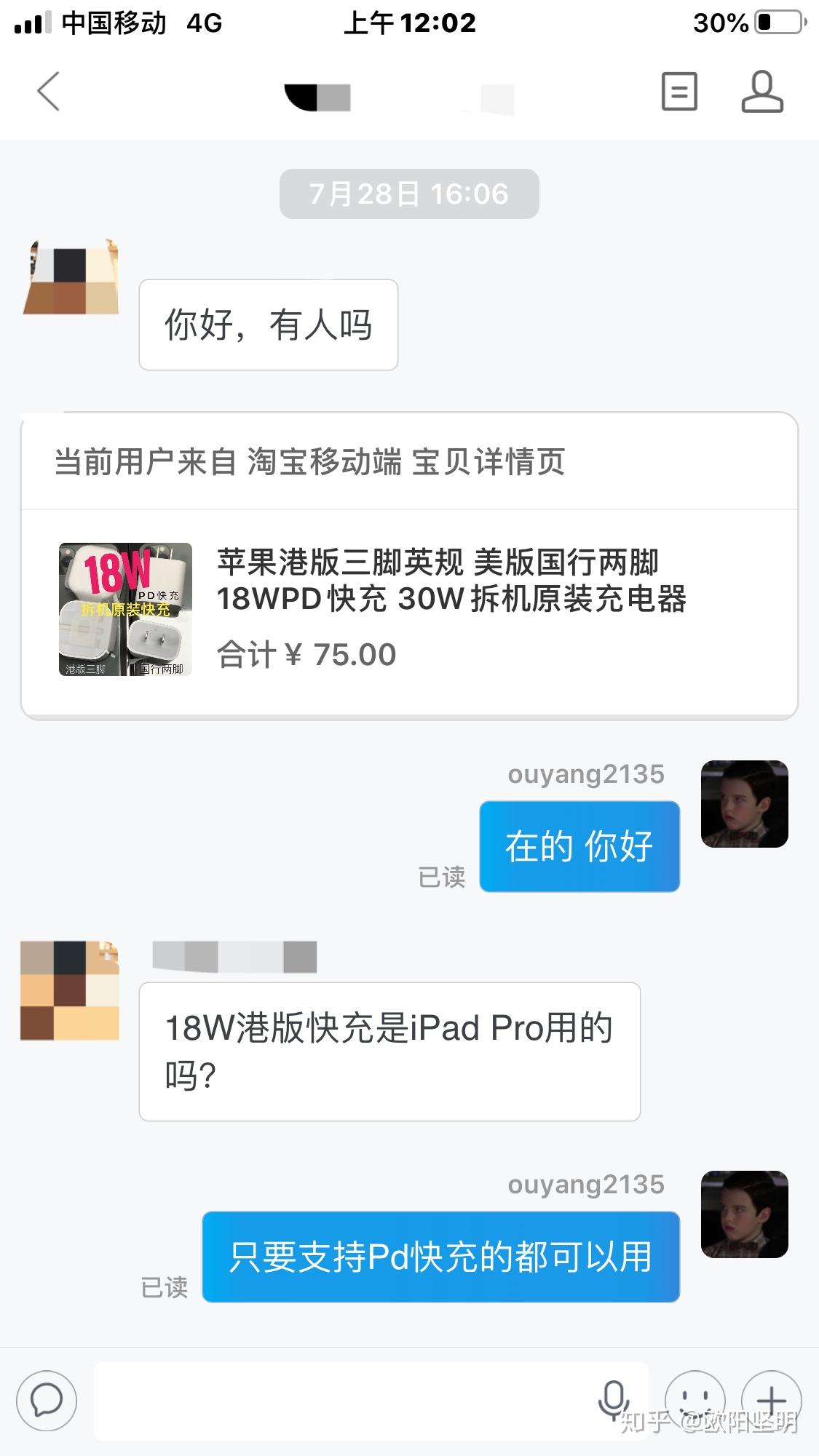The height and width of the screenshot is (1456, 819).
Task: Open the plus attachments menu
Action: [x=771, y=1401]
